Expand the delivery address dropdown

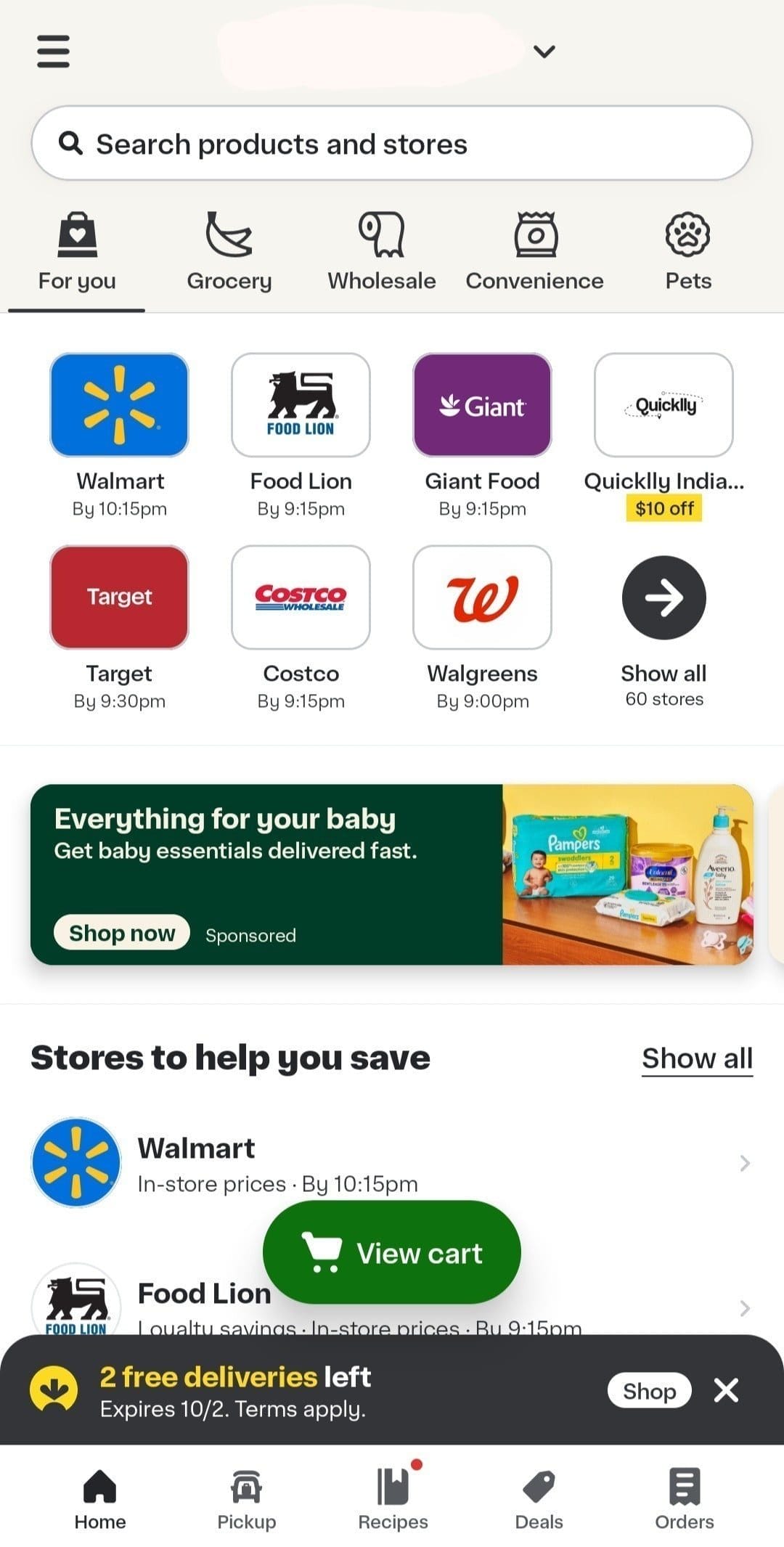coord(544,51)
